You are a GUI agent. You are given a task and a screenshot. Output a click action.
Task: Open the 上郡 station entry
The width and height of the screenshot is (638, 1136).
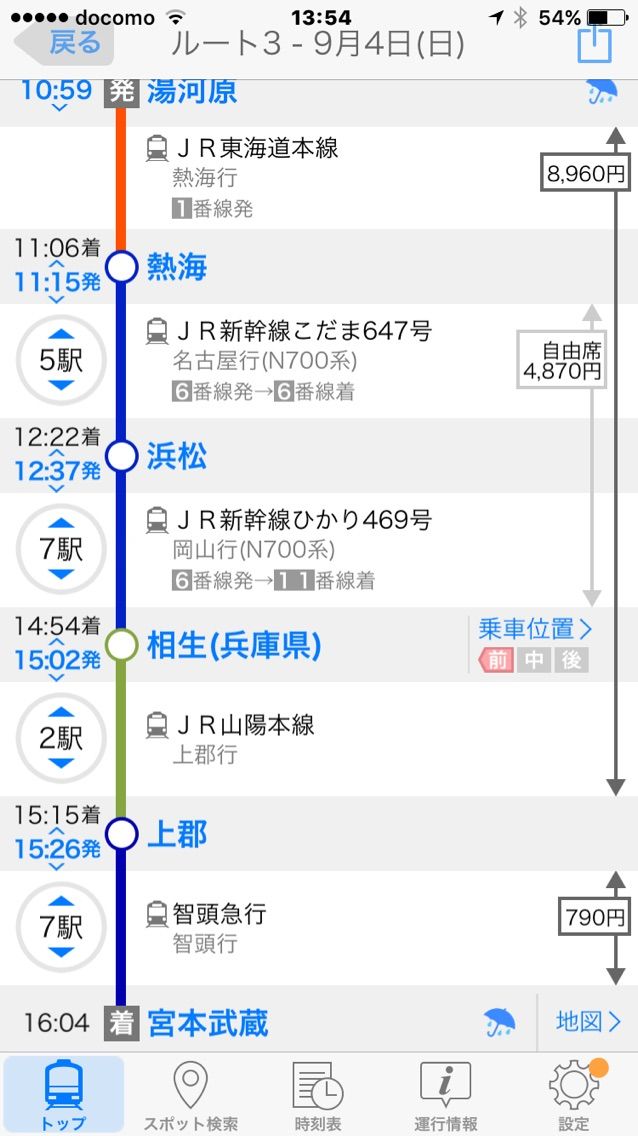point(176,835)
